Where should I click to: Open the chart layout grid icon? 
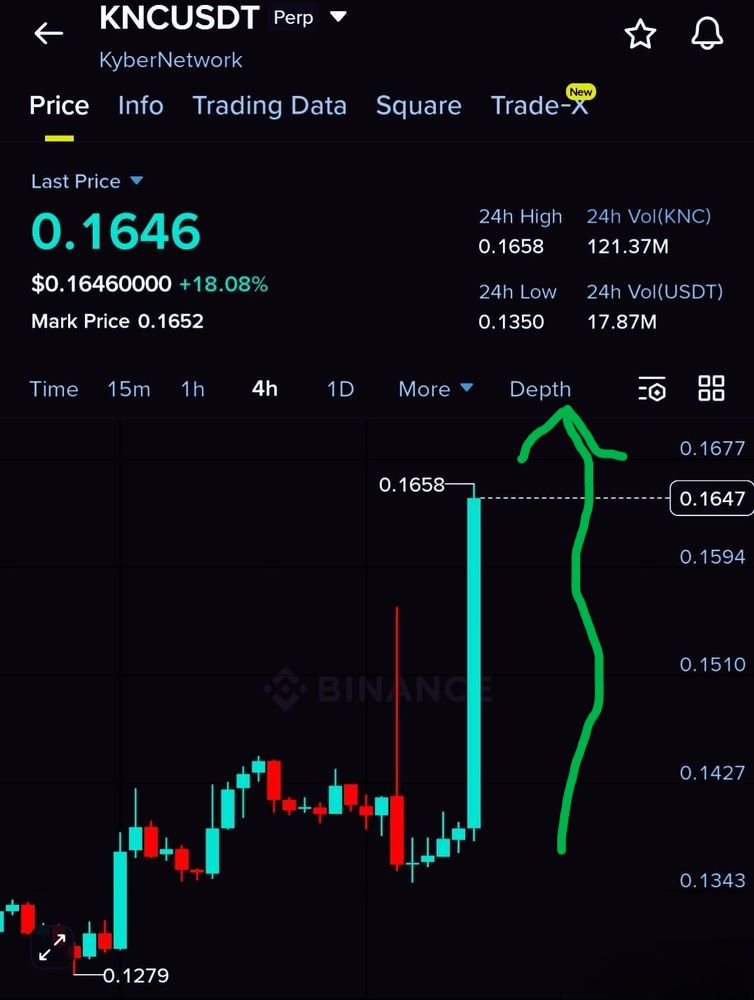pyautogui.click(x=711, y=389)
